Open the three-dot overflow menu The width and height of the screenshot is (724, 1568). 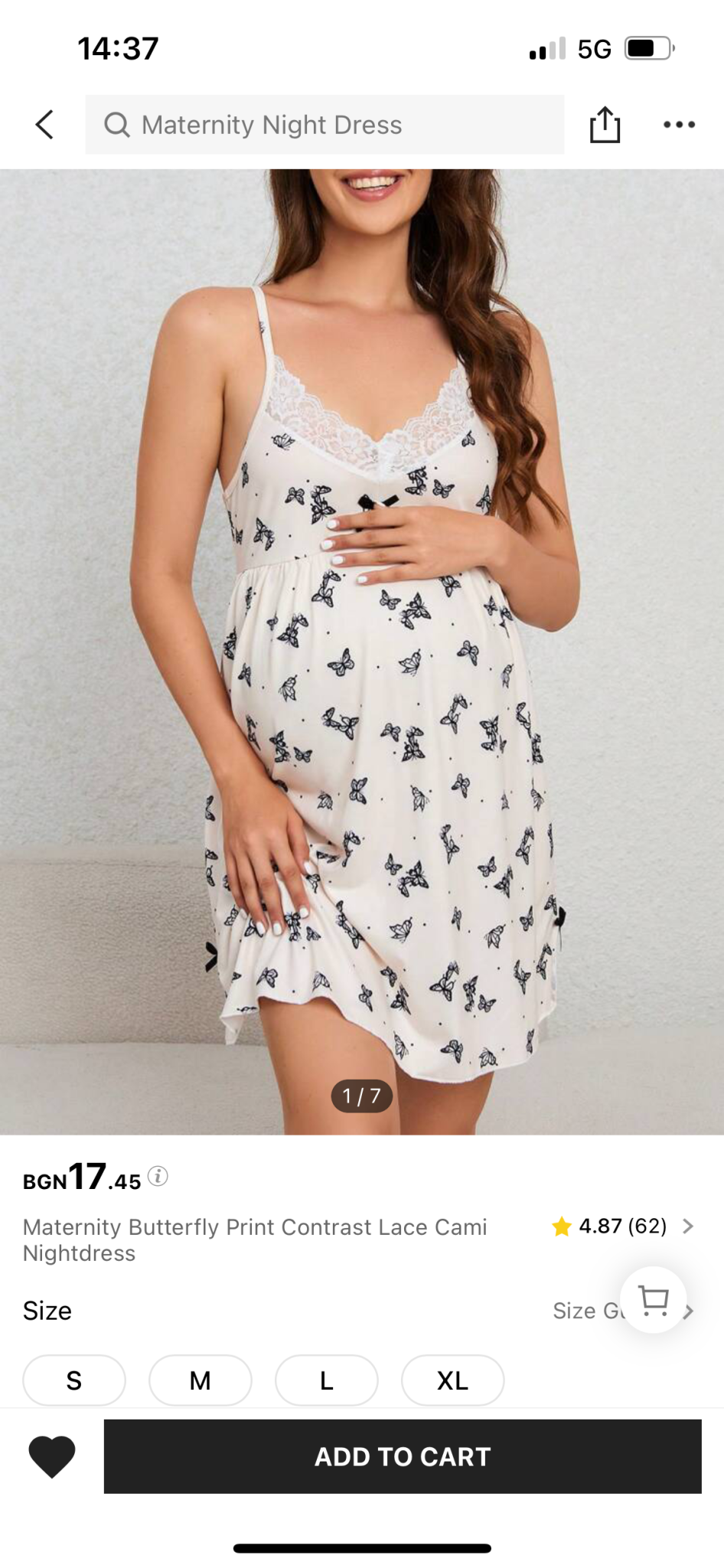tap(679, 125)
